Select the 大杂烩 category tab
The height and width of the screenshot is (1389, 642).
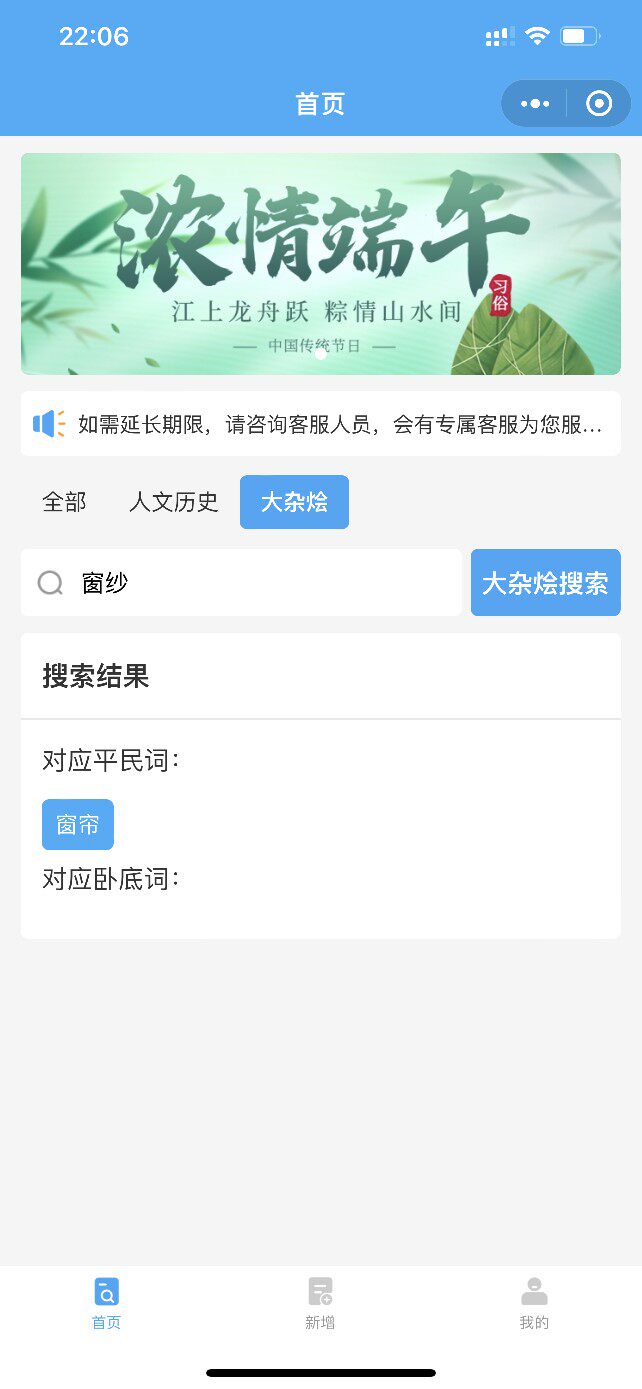click(294, 502)
